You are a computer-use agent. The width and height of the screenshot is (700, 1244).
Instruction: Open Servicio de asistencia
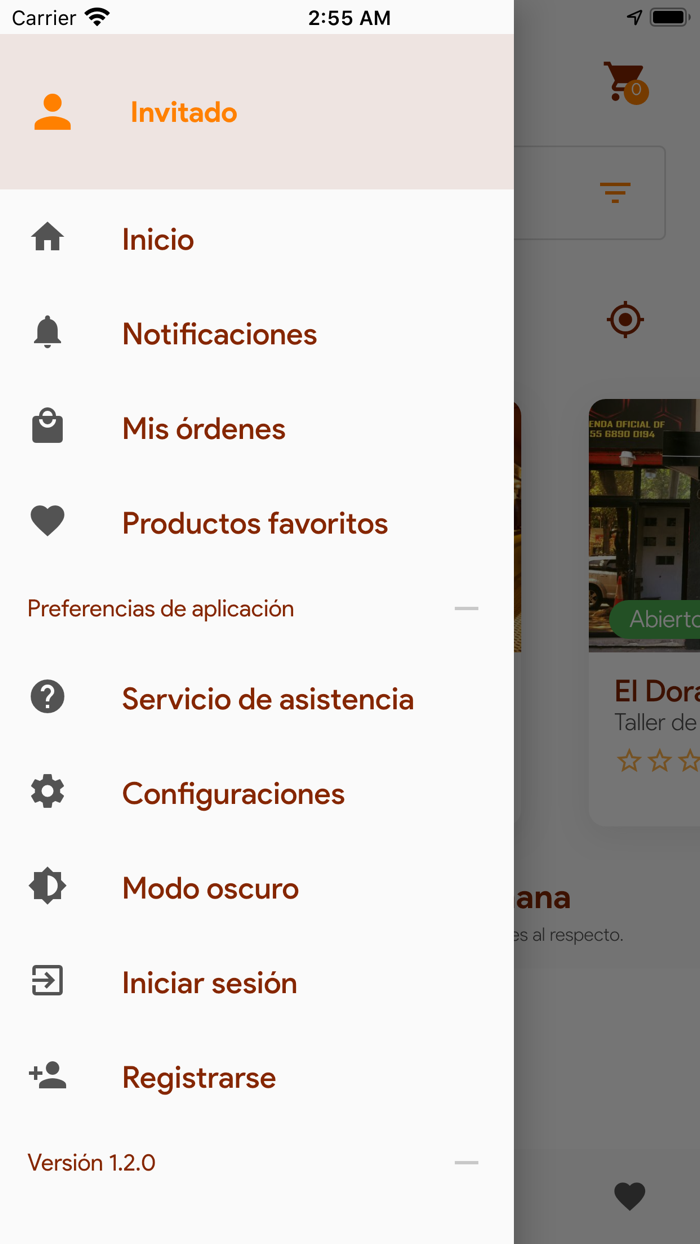[x=267, y=699]
